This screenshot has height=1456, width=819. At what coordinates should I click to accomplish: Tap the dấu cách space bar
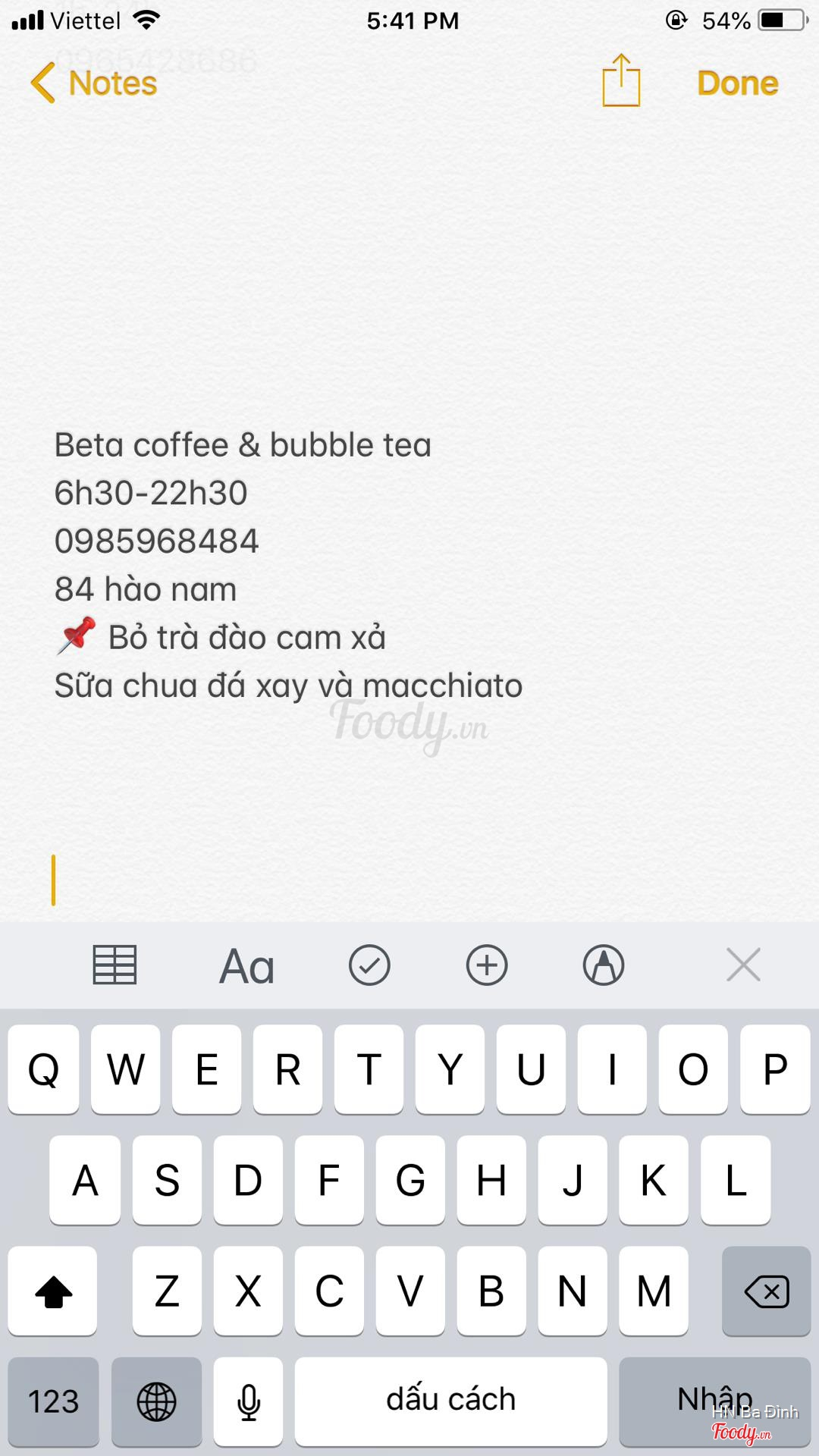[x=450, y=1401]
